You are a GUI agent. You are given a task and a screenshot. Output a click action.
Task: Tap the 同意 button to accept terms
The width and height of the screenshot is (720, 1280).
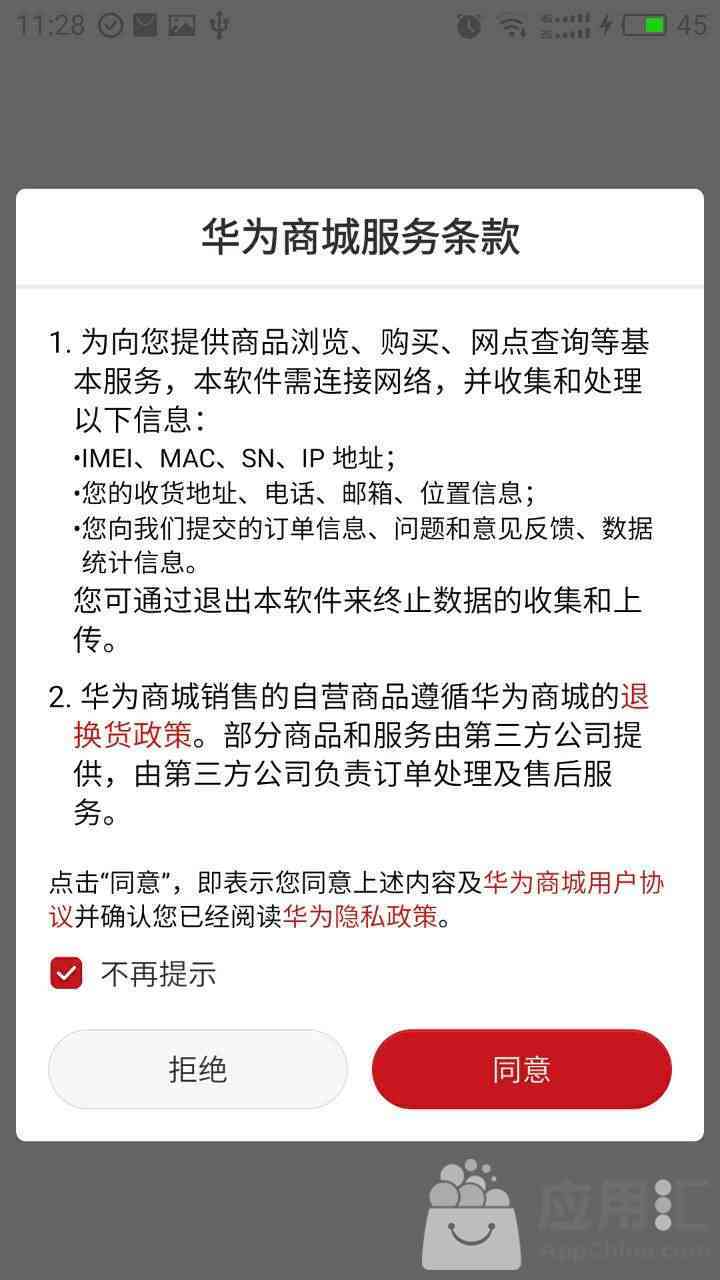coord(521,1069)
